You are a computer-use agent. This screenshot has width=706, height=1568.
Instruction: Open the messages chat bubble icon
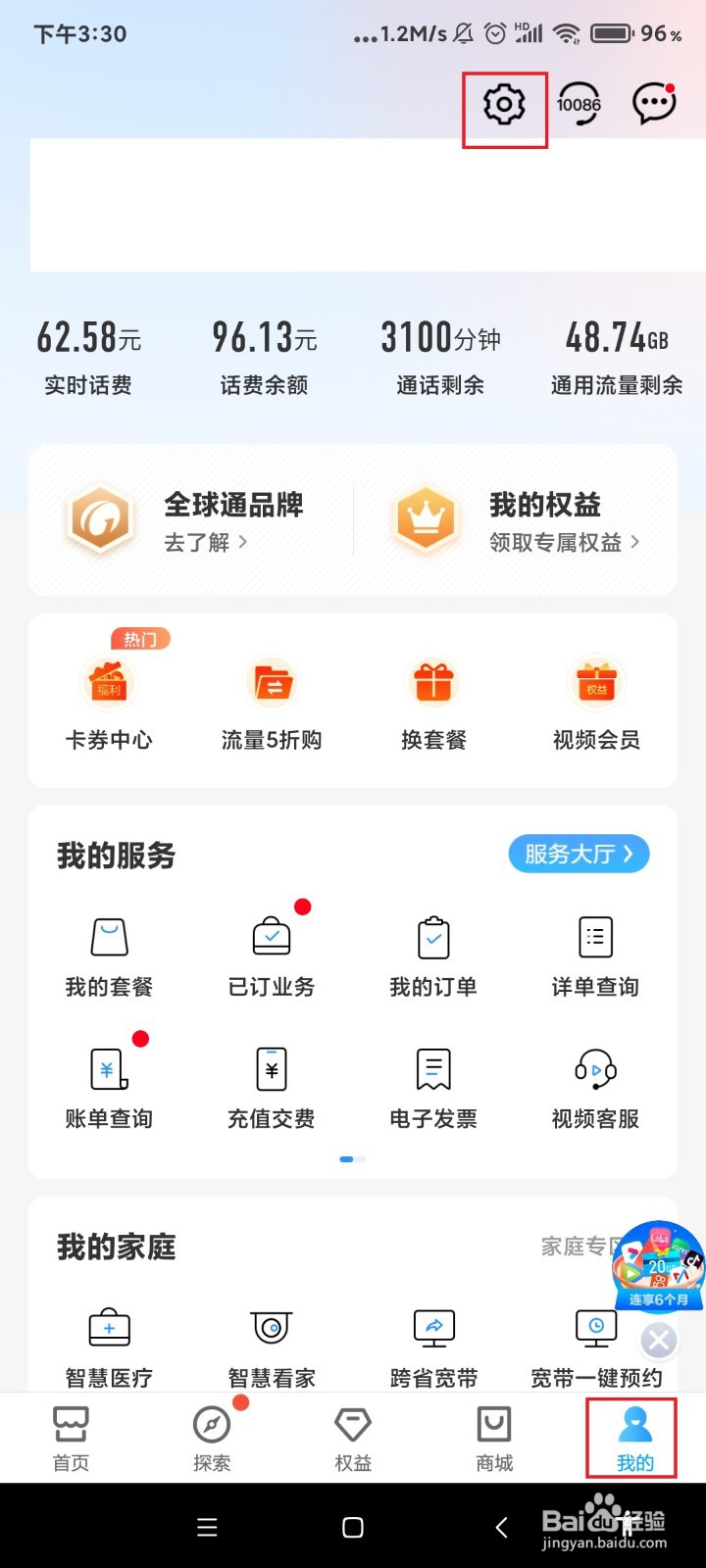[x=654, y=104]
